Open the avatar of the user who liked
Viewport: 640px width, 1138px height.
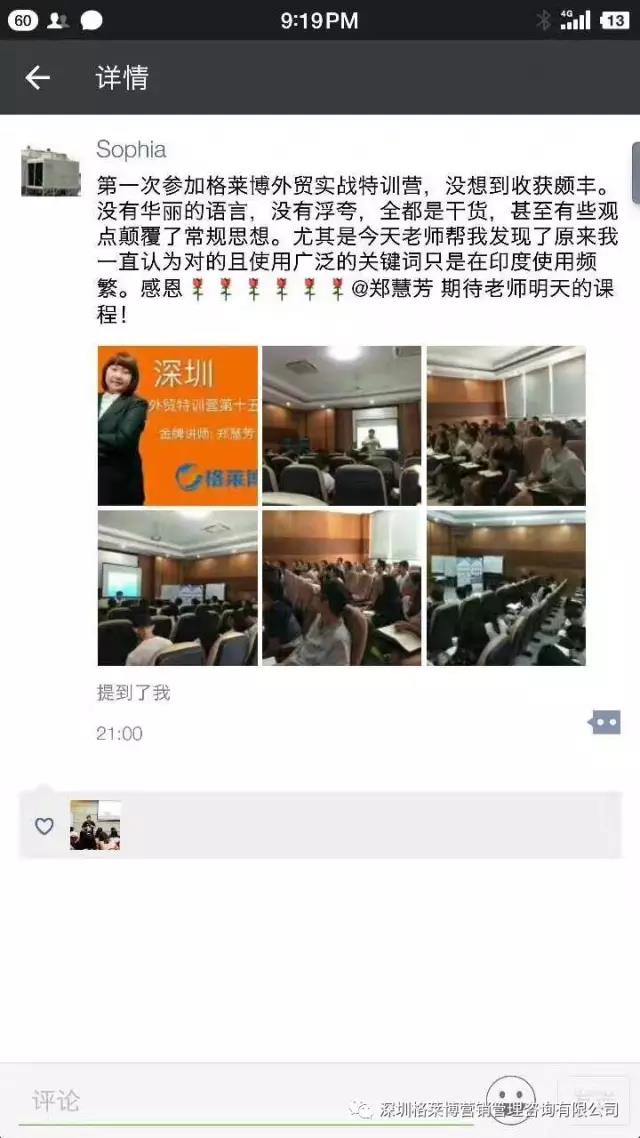(x=95, y=825)
